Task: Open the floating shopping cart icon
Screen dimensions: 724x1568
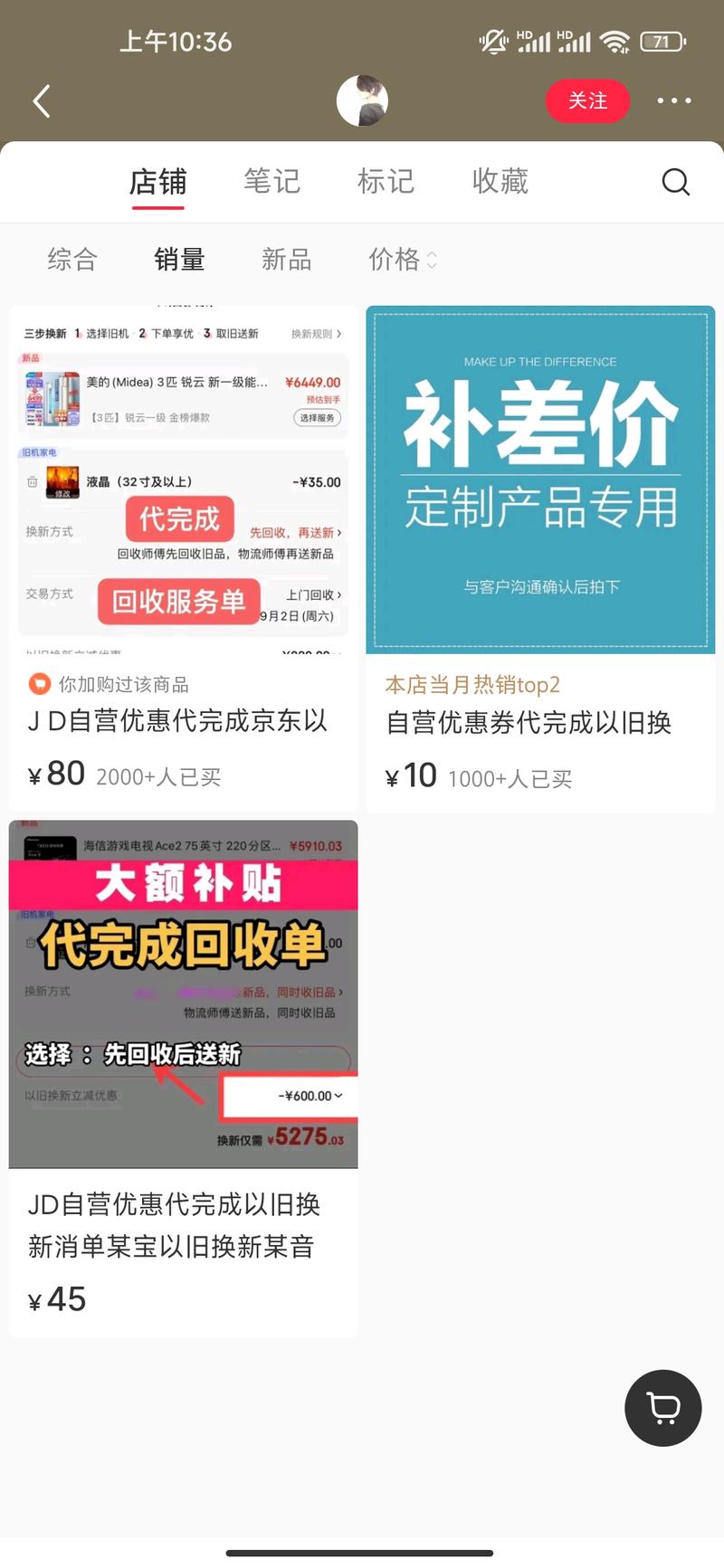Action: pos(662,1408)
